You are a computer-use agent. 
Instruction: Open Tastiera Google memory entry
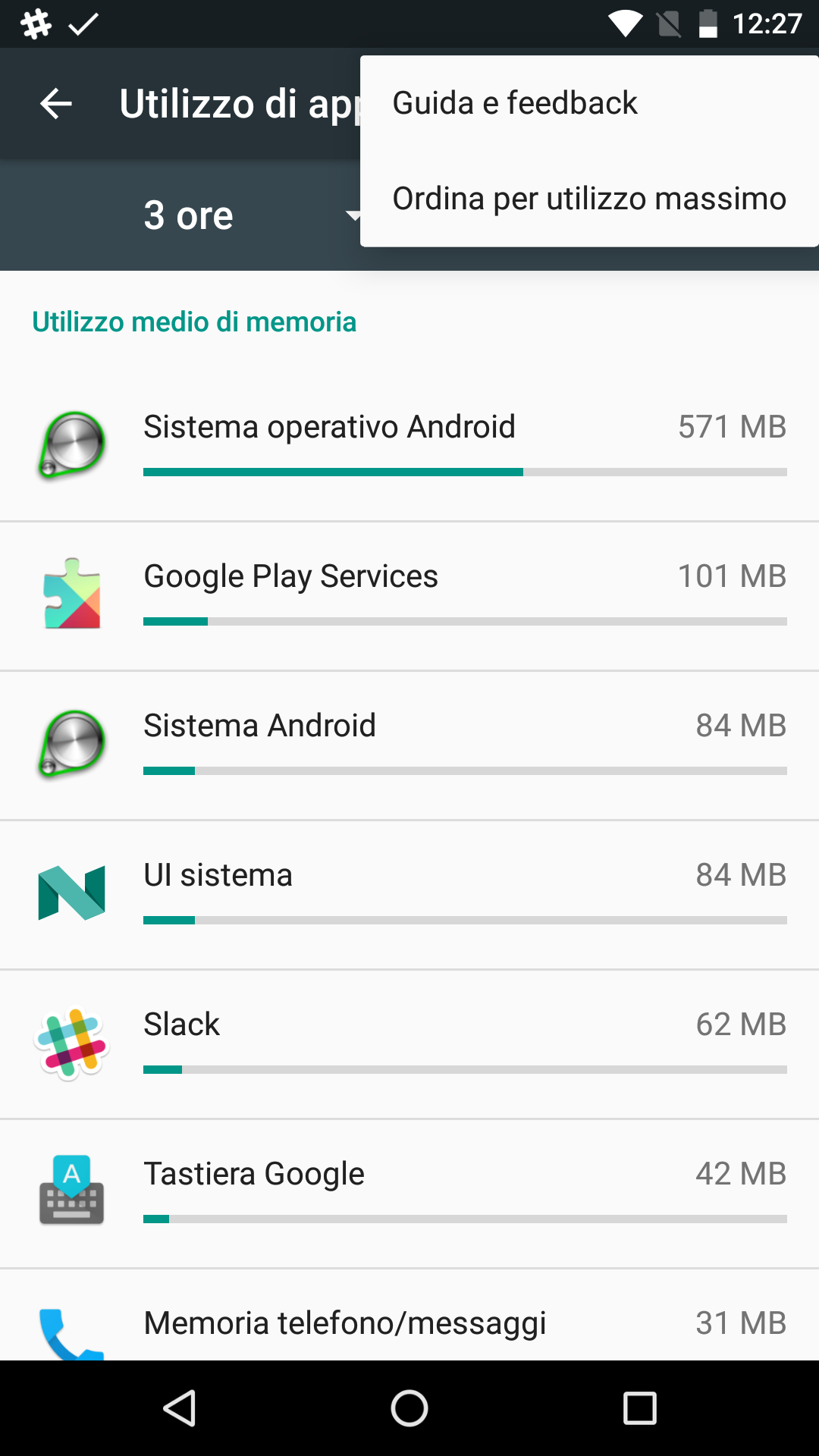[409, 1194]
